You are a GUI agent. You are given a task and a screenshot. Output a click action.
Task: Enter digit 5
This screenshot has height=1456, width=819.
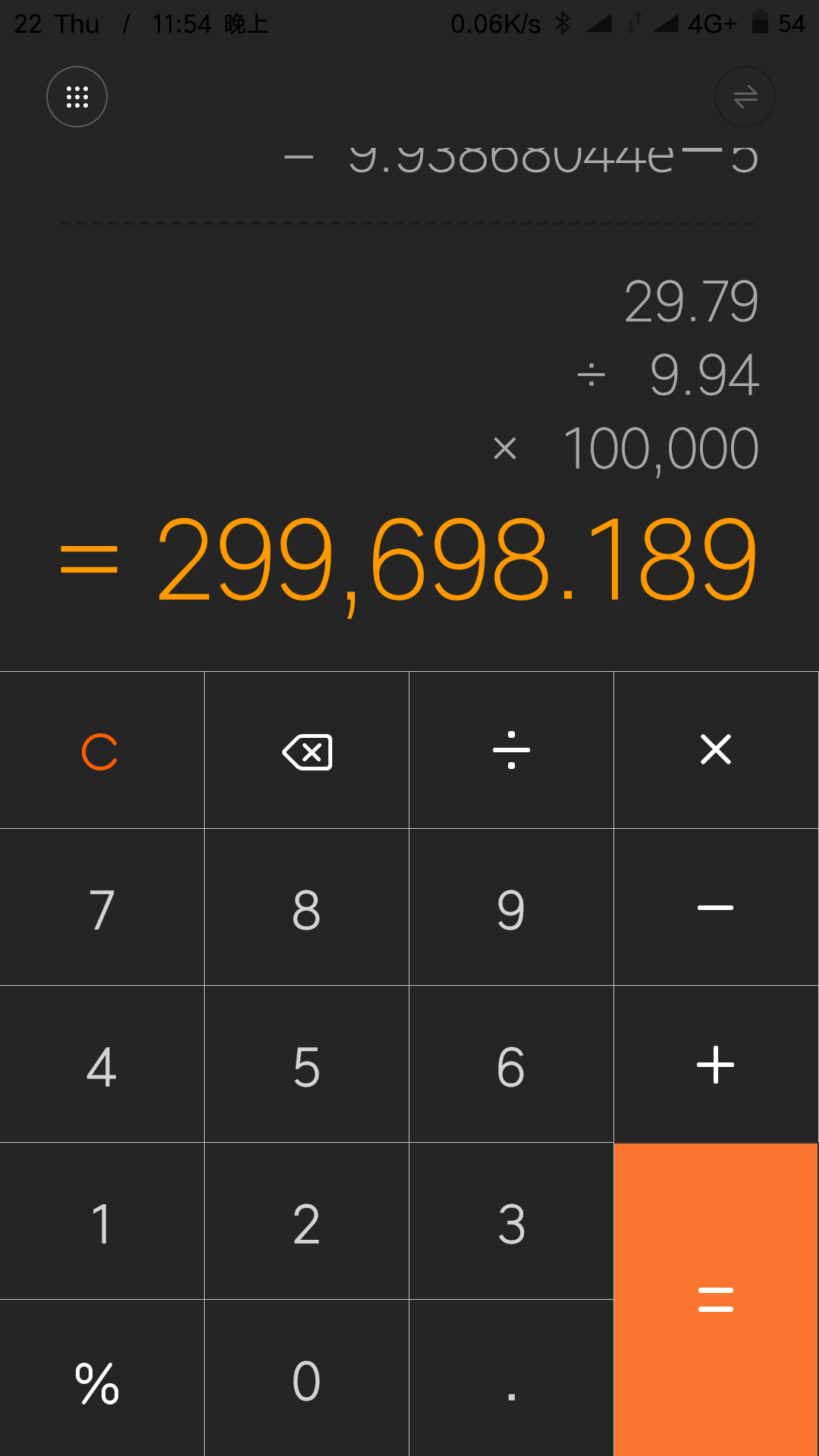coord(306,1064)
